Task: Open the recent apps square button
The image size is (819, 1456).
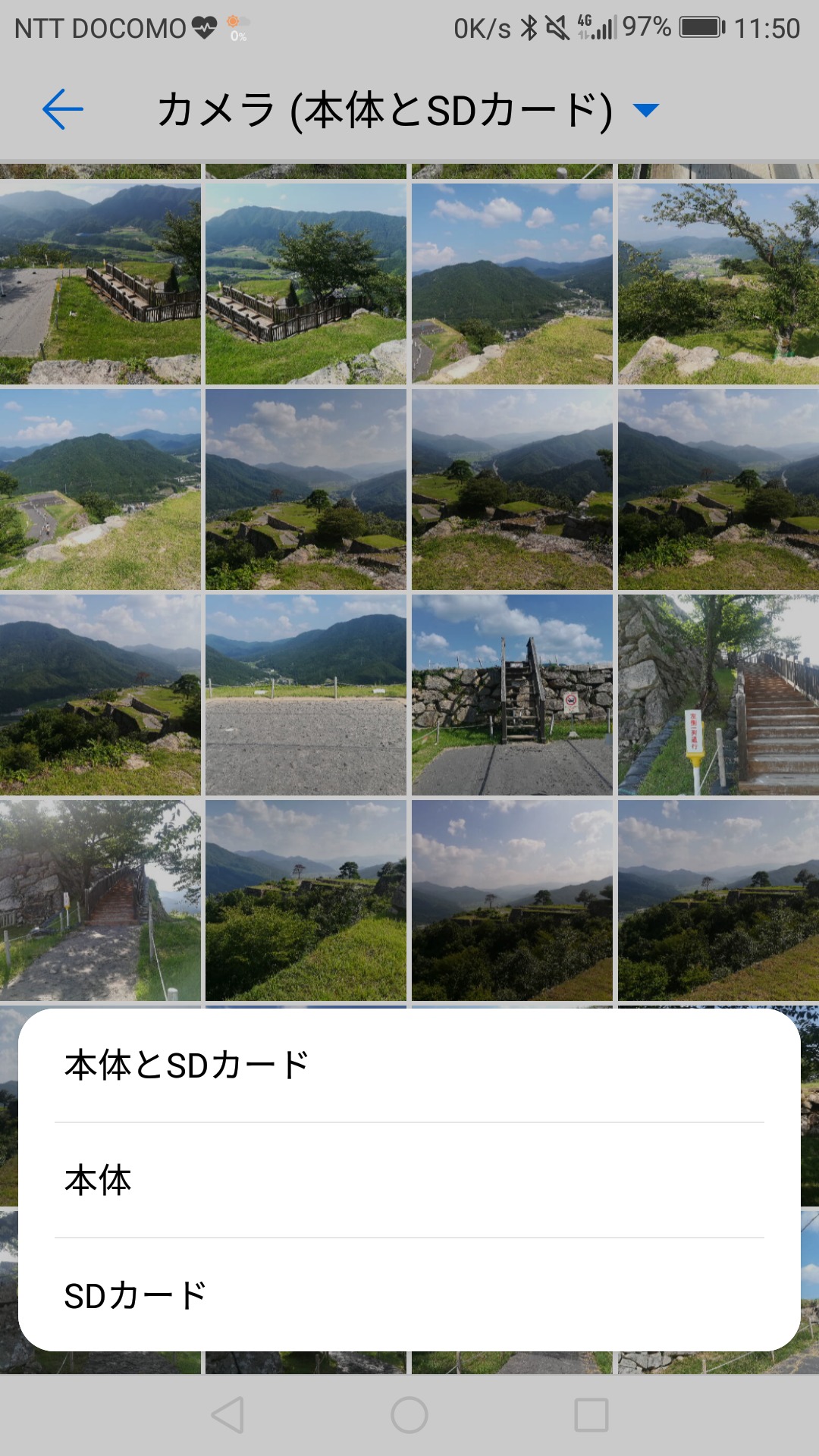Action: [591, 1415]
